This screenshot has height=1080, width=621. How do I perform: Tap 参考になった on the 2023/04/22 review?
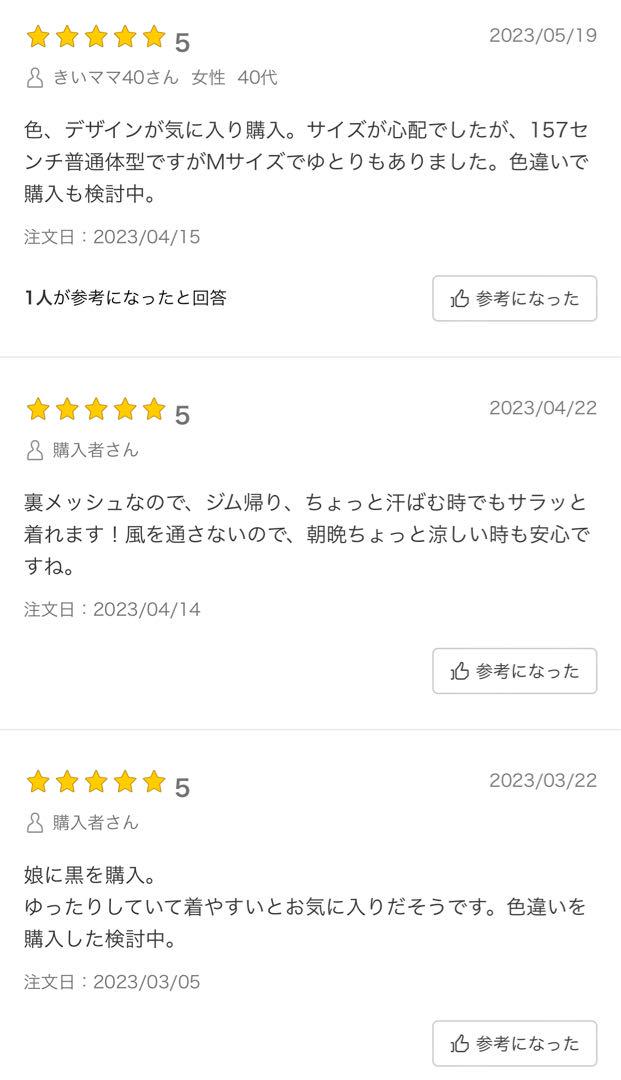tap(514, 671)
